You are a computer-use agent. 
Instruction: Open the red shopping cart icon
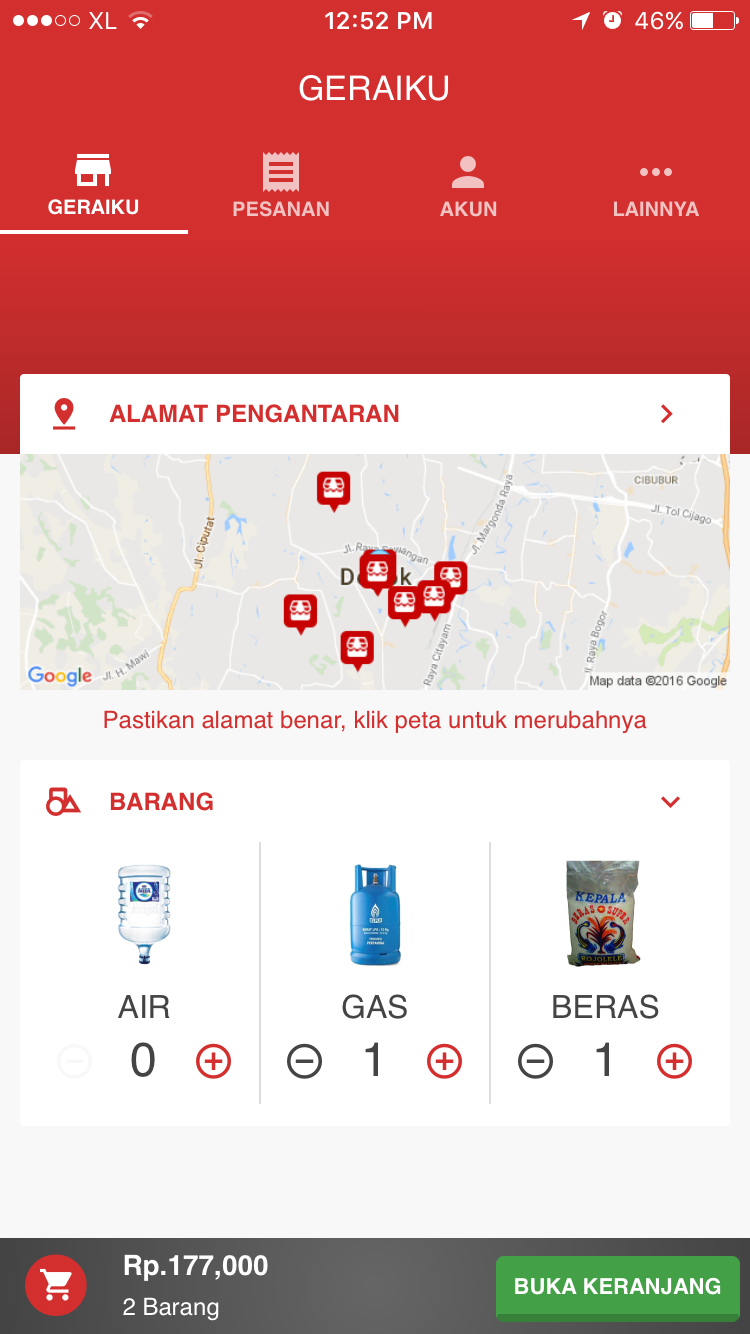click(x=56, y=1286)
